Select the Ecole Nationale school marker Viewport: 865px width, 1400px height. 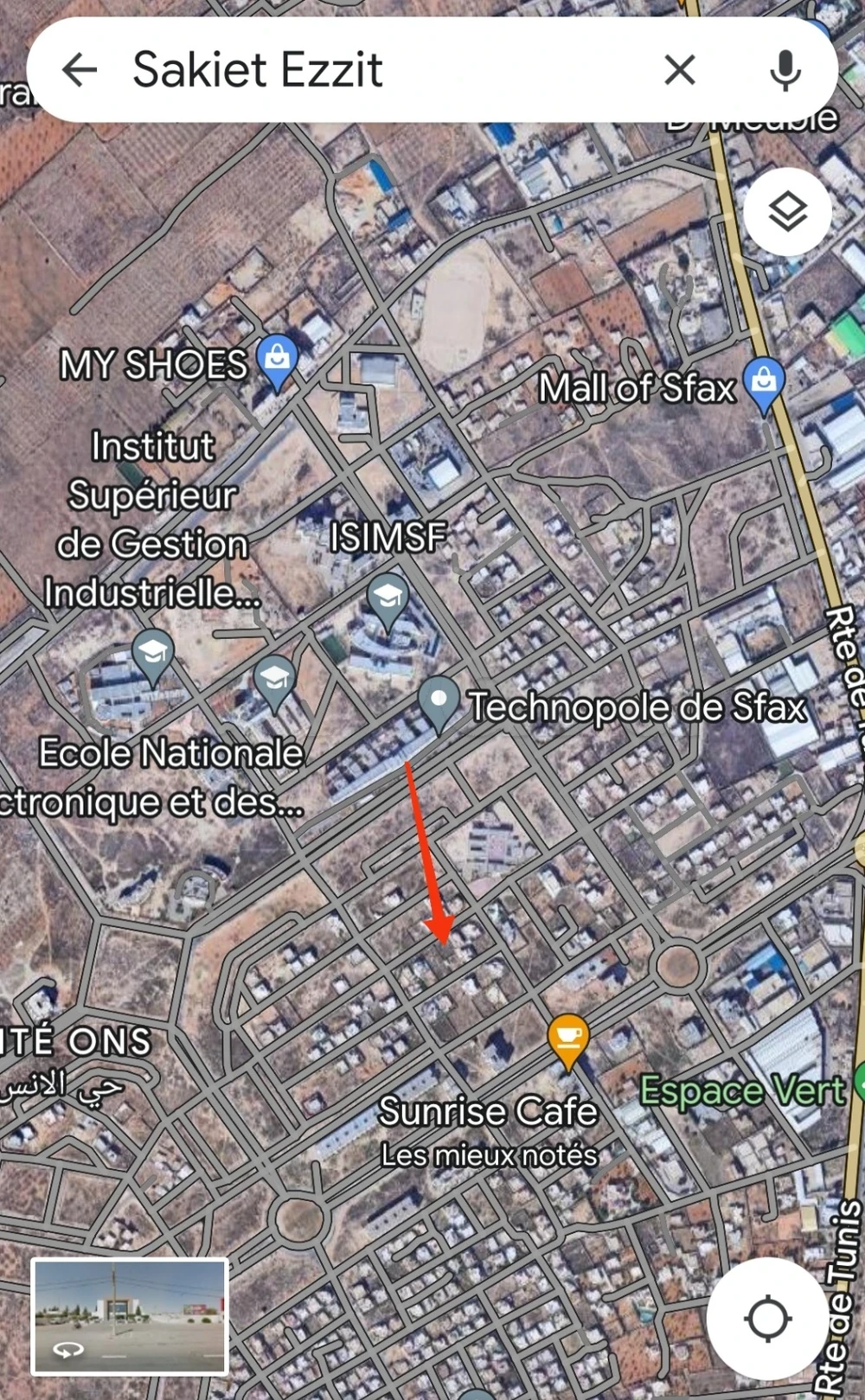coord(275,681)
